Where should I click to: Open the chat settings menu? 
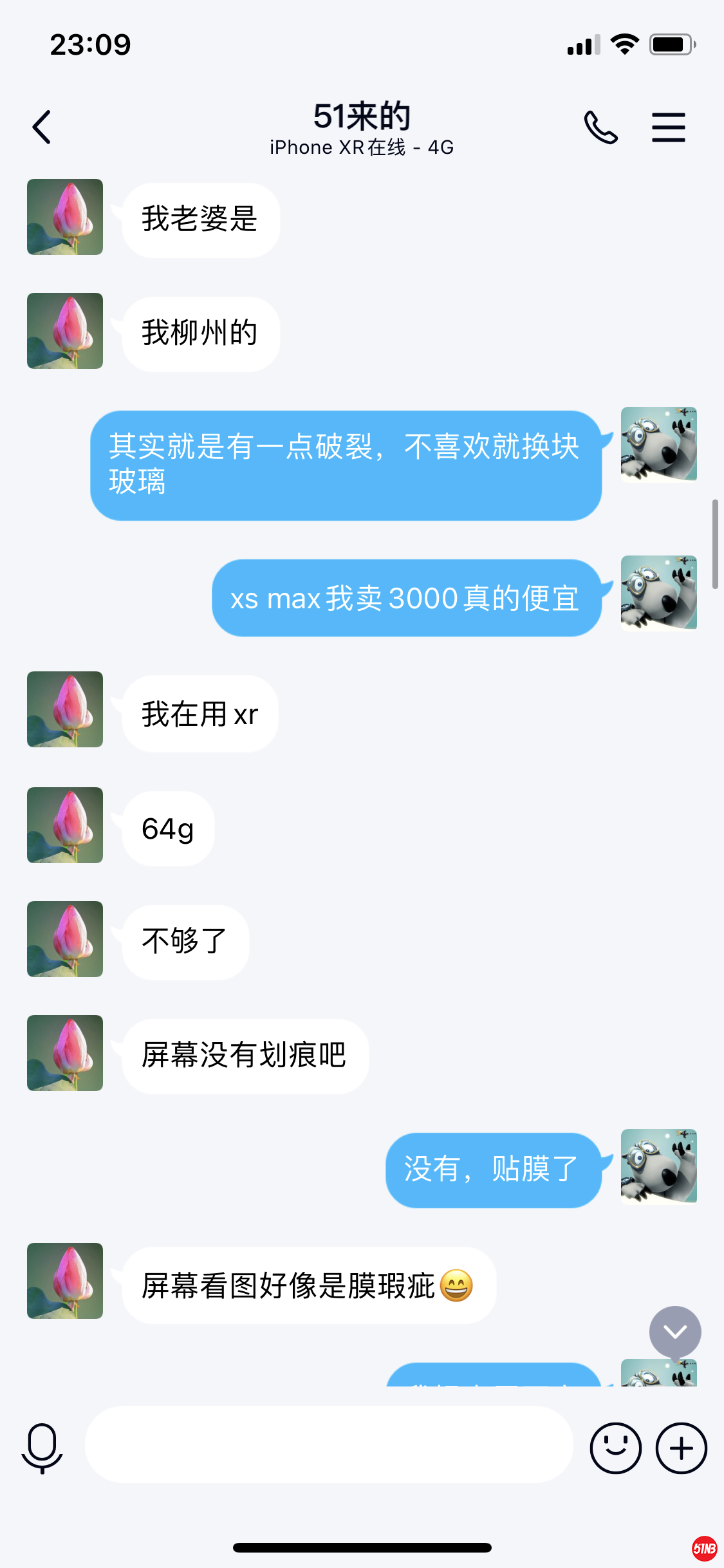[x=668, y=127]
